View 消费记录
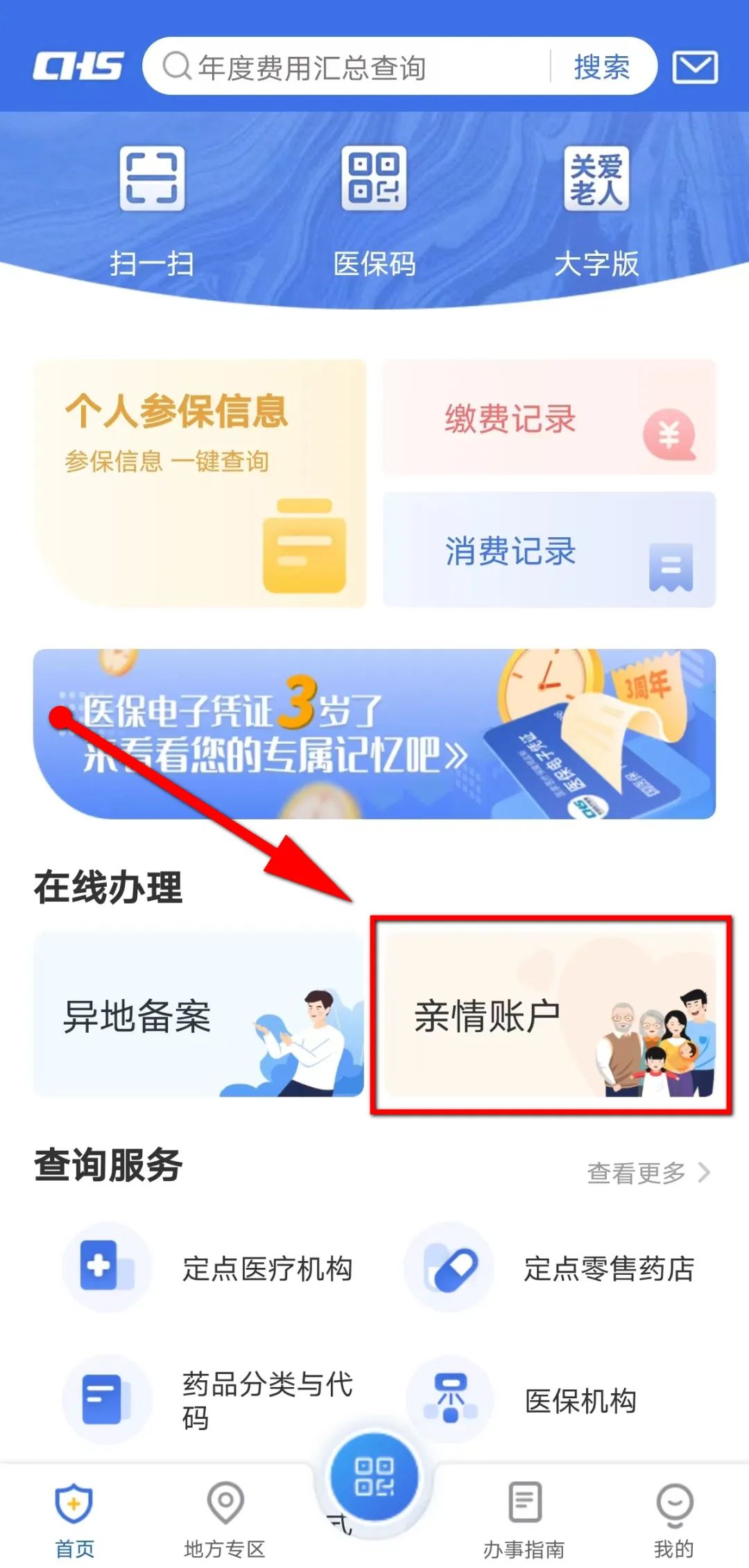This screenshot has width=749, height=1568. pos(549,550)
